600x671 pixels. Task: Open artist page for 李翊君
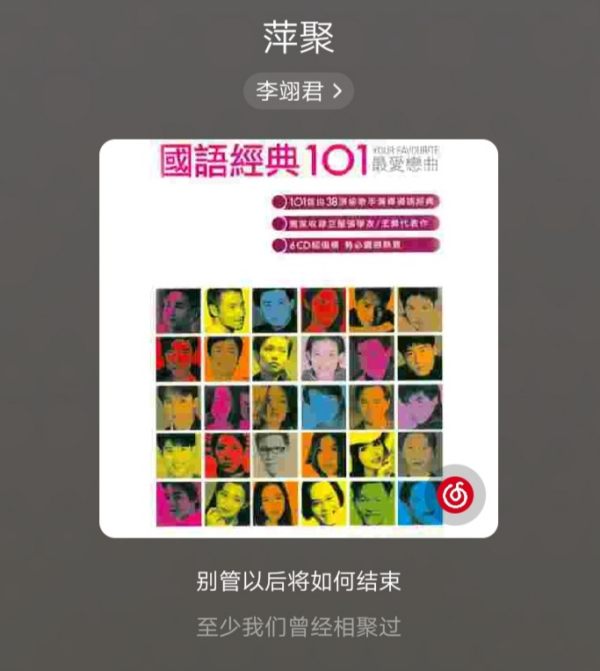pyautogui.click(x=298, y=91)
